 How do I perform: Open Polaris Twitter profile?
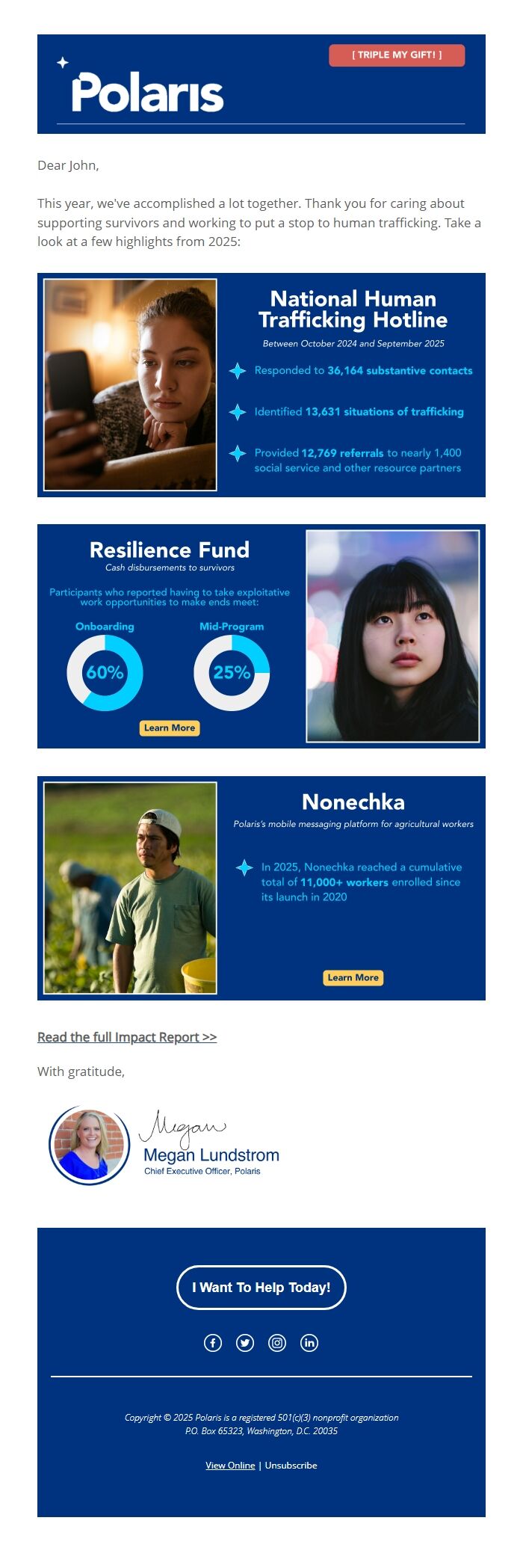(245, 1343)
